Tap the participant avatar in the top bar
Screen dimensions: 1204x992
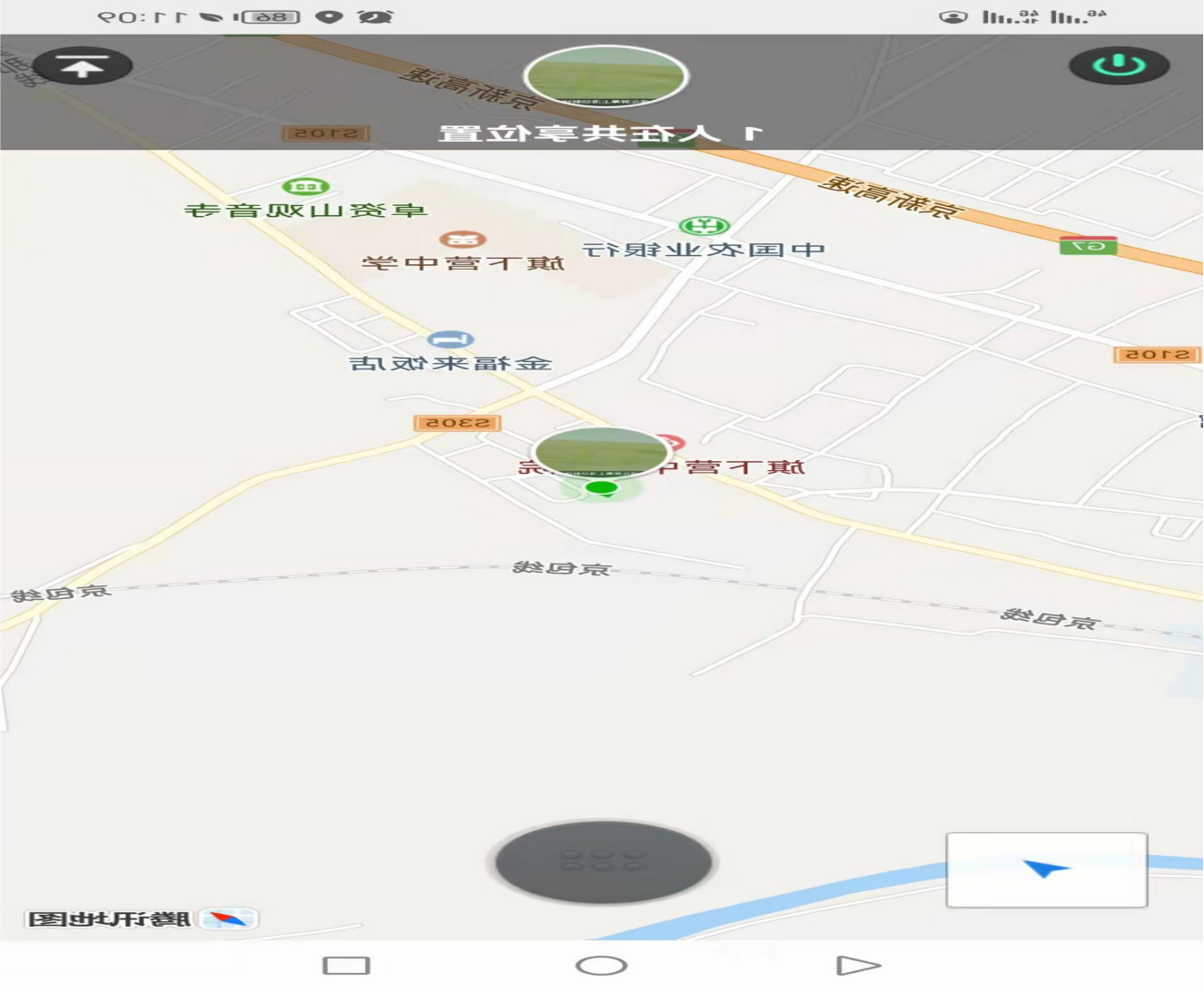606,75
